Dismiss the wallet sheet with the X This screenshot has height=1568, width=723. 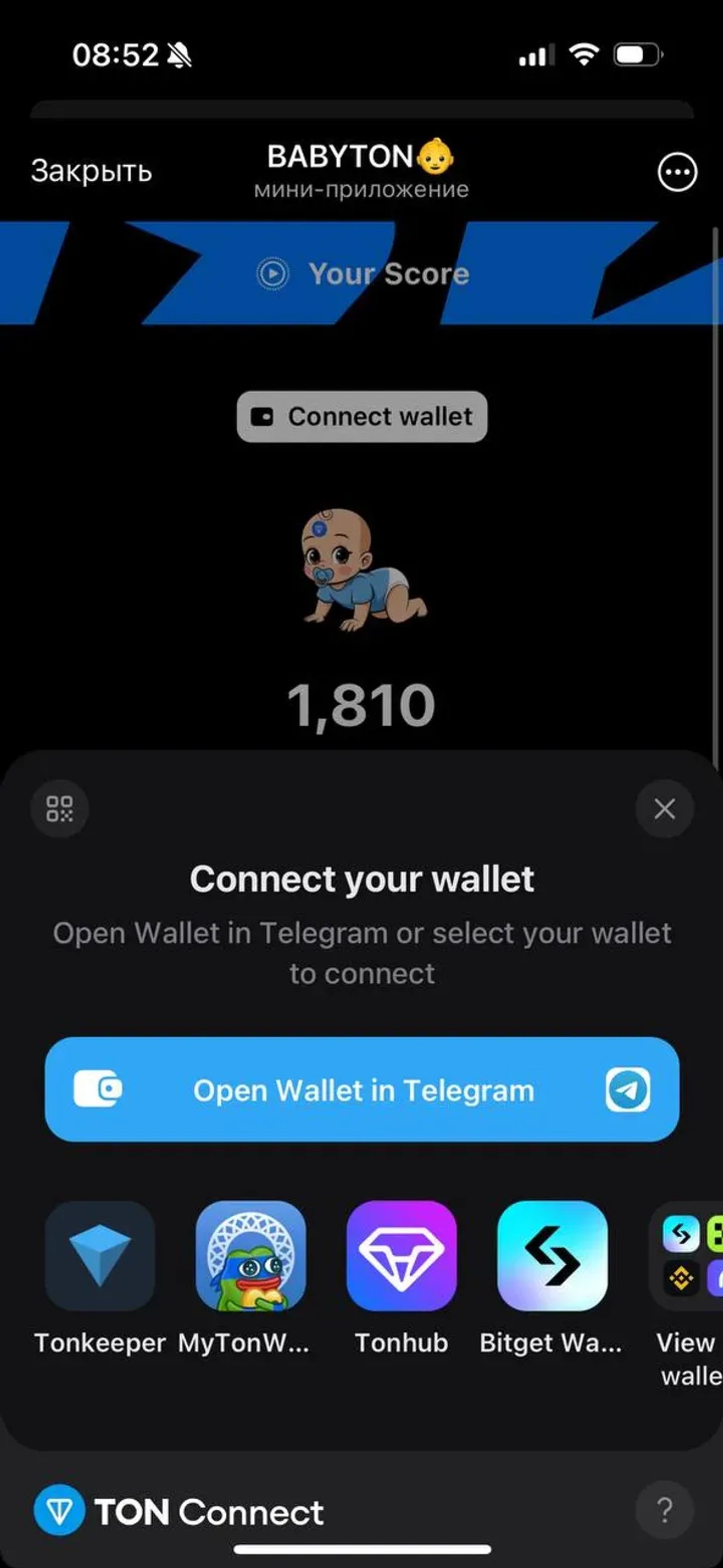[665, 808]
